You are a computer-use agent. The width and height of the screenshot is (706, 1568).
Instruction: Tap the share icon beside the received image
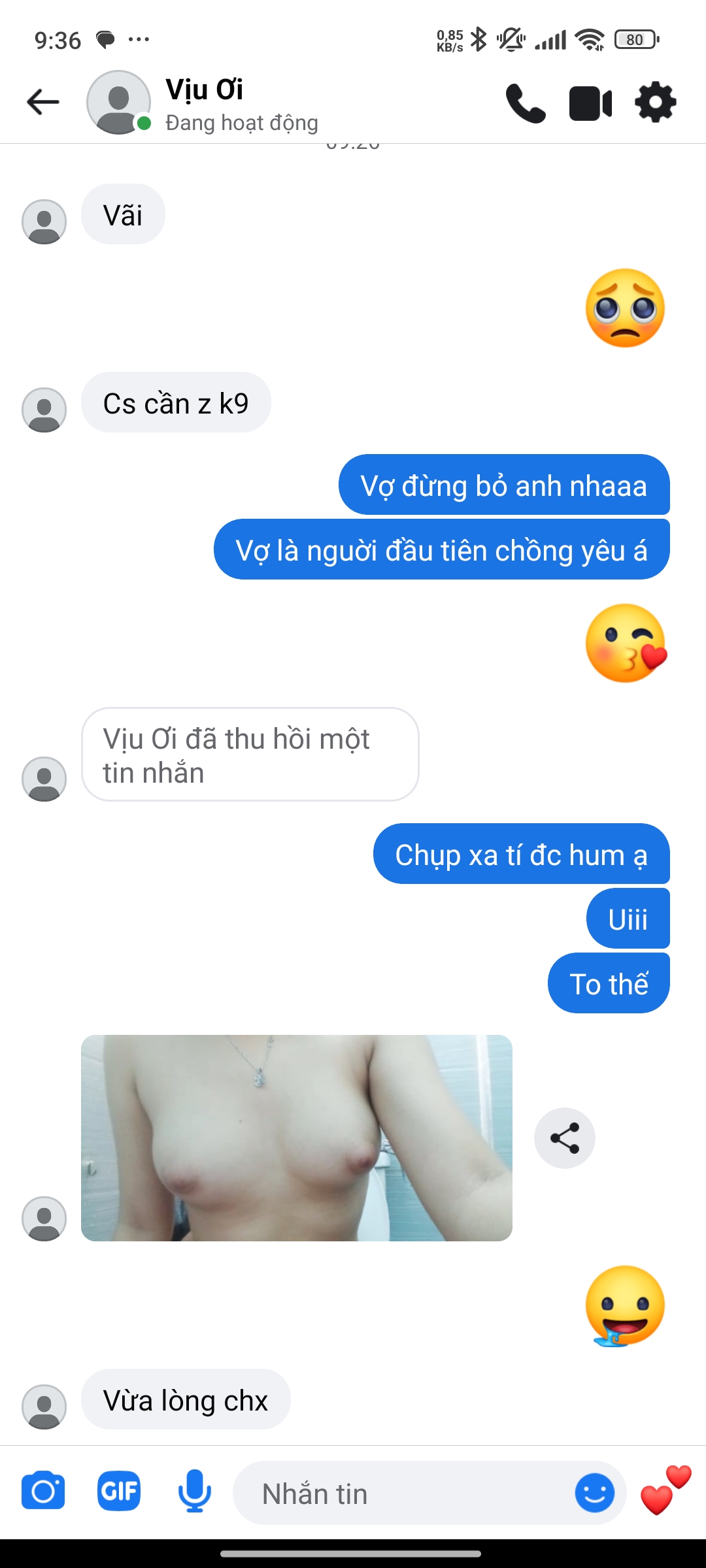564,1138
